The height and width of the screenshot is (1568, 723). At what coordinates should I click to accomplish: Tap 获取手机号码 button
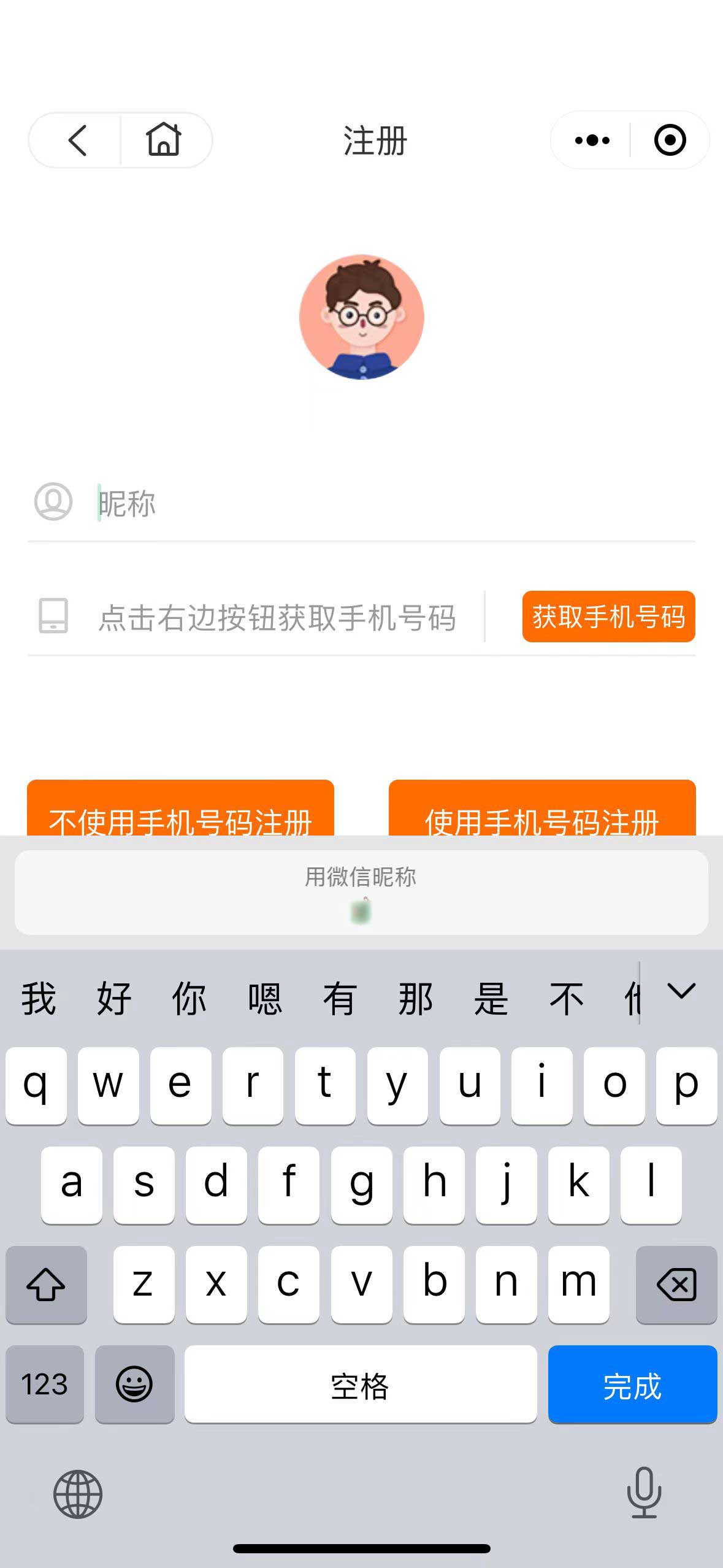(608, 617)
